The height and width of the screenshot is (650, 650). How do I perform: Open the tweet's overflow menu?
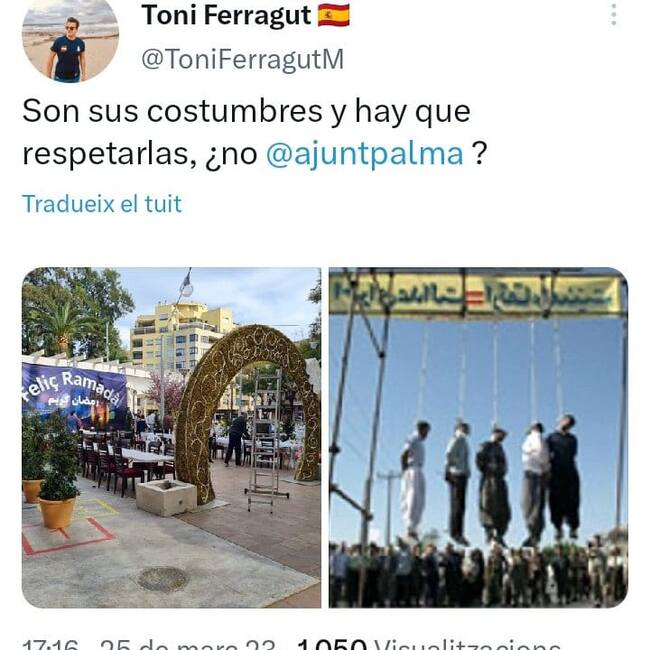pos(613,15)
